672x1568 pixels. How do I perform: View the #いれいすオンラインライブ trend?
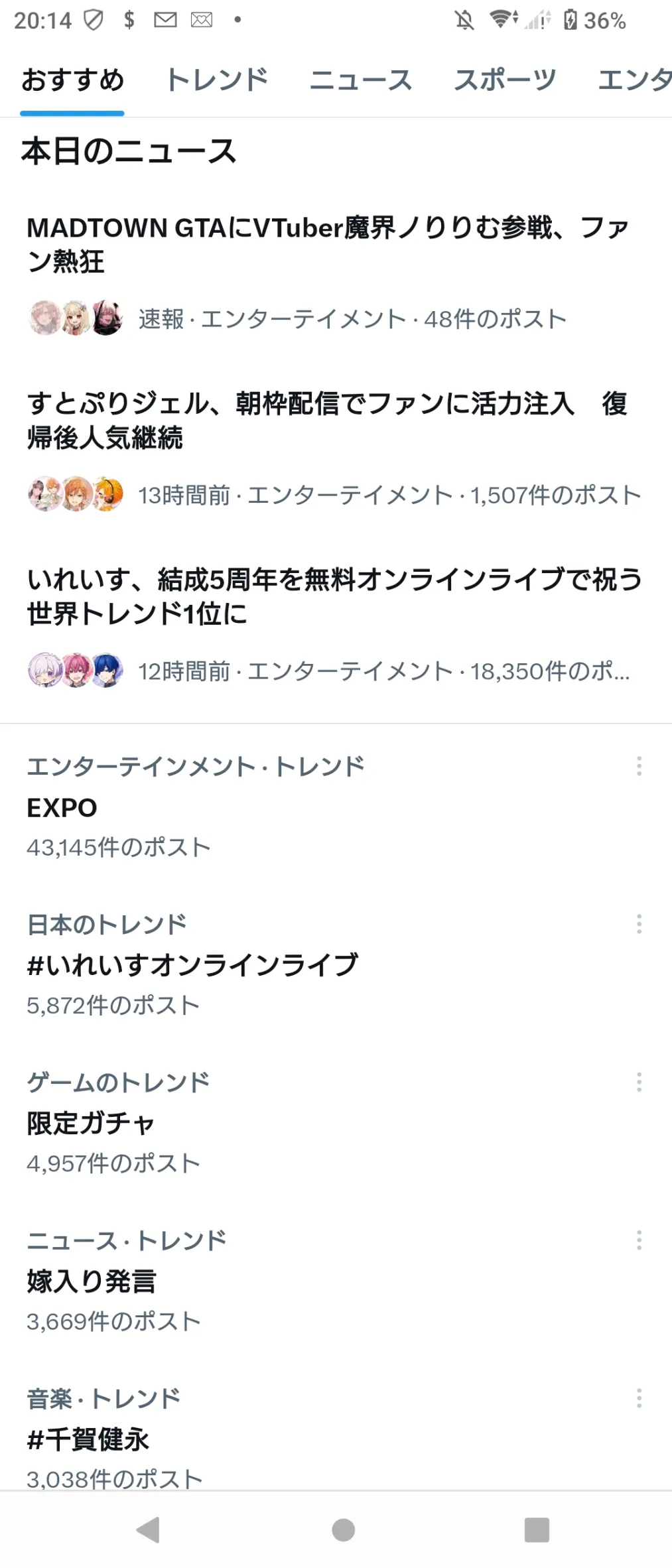192,965
